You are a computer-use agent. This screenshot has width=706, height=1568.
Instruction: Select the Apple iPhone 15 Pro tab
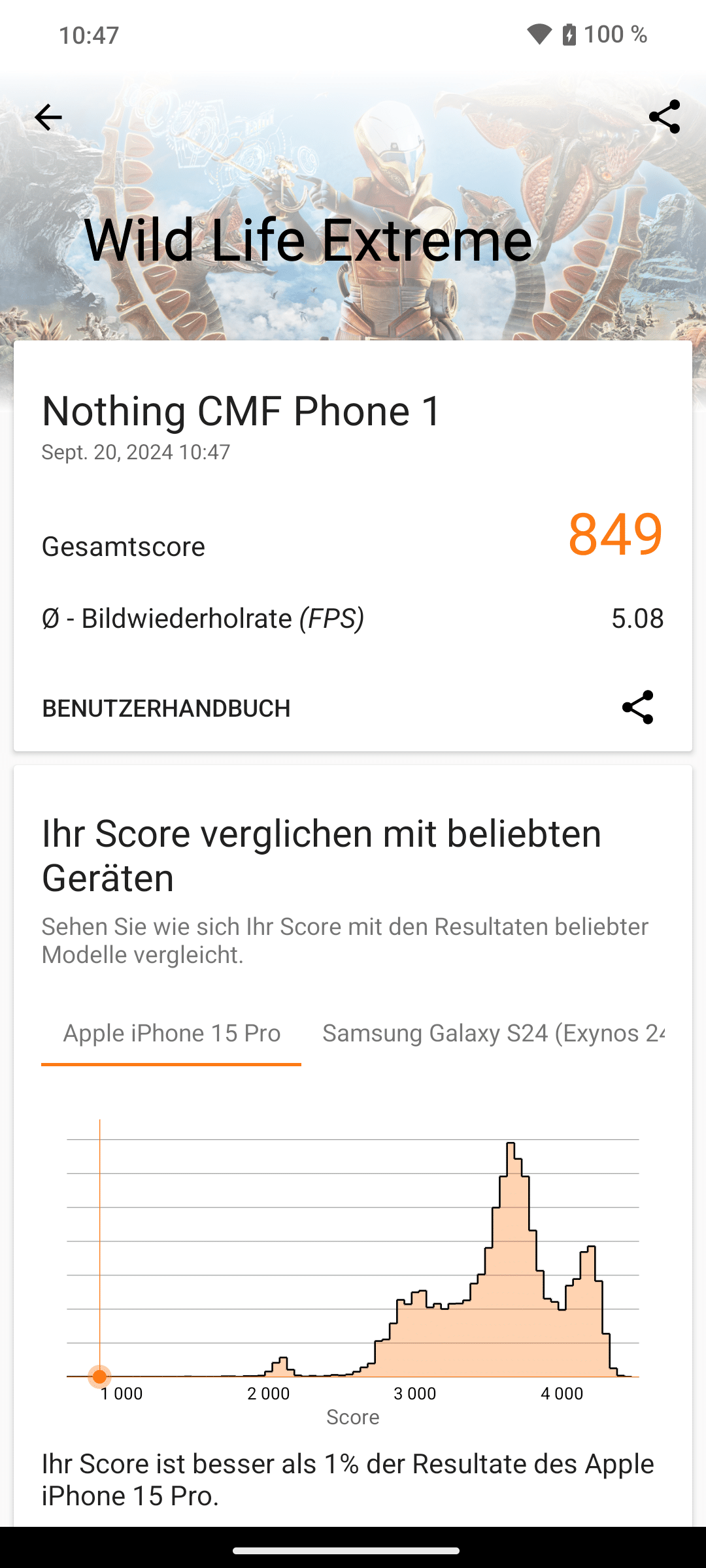click(x=171, y=1033)
